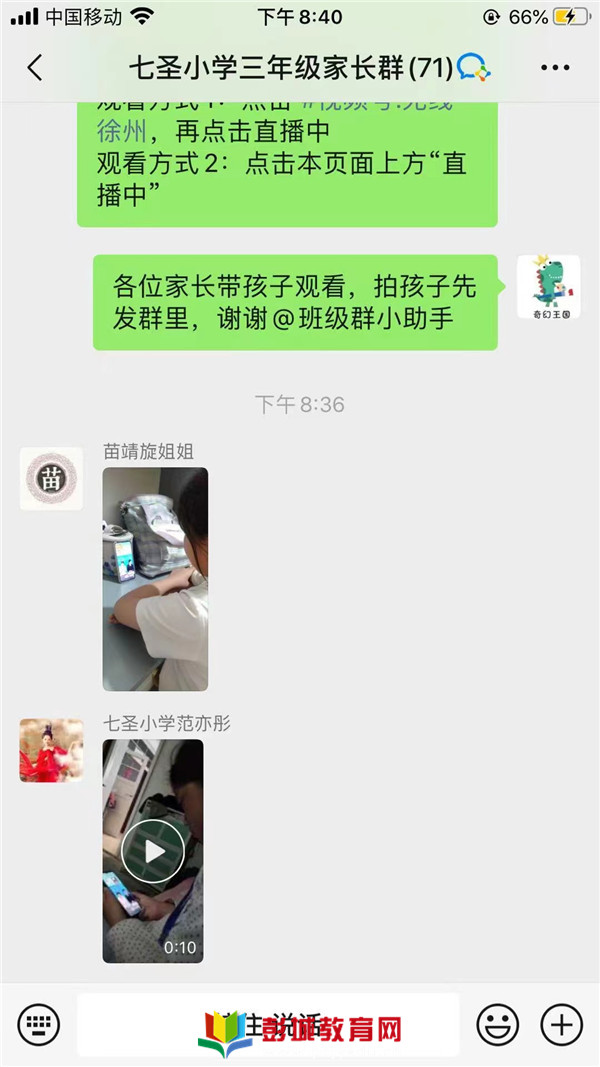Viewport: 600px width, 1067px height.
Task: Open the emoji picker
Action: tap(497, 1025)
